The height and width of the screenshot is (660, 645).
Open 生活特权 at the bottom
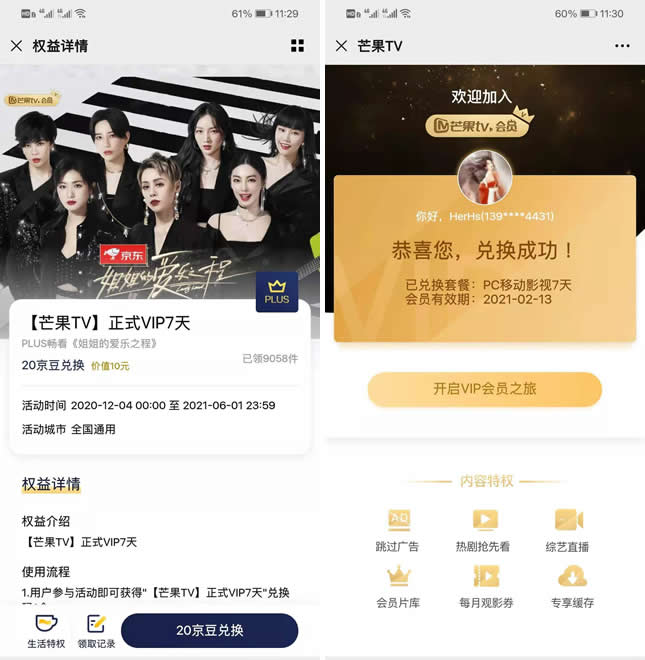[46, 631]
